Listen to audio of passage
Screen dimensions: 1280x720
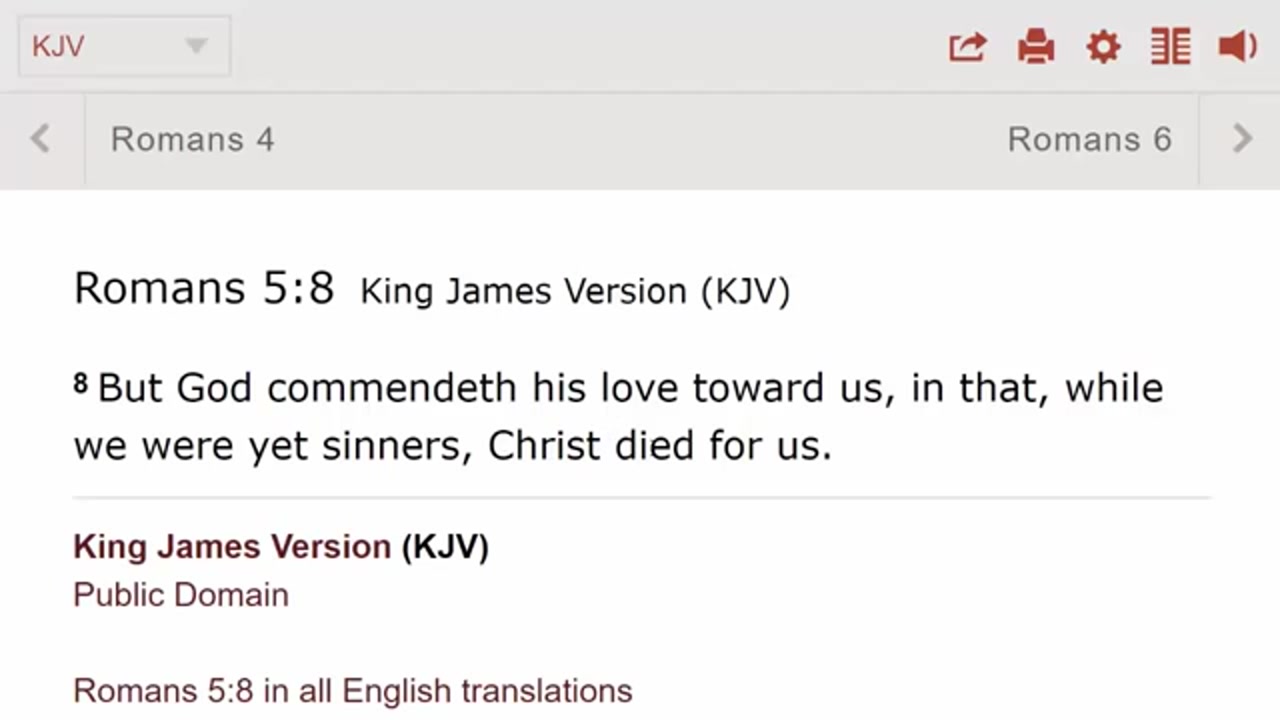pyautogui.click(x=1237, y=47)
